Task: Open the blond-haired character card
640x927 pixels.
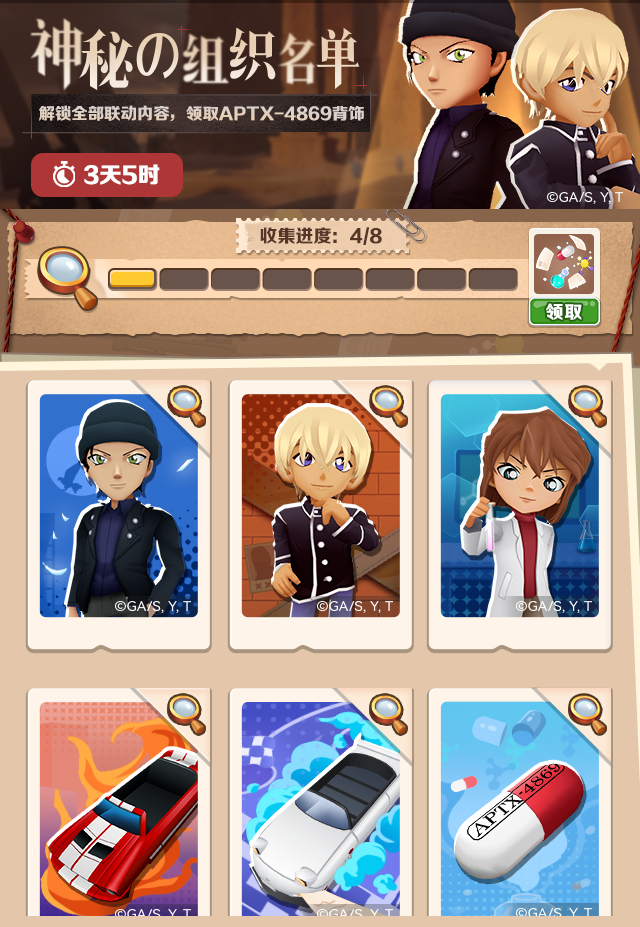Action: [x=320, y=510]
